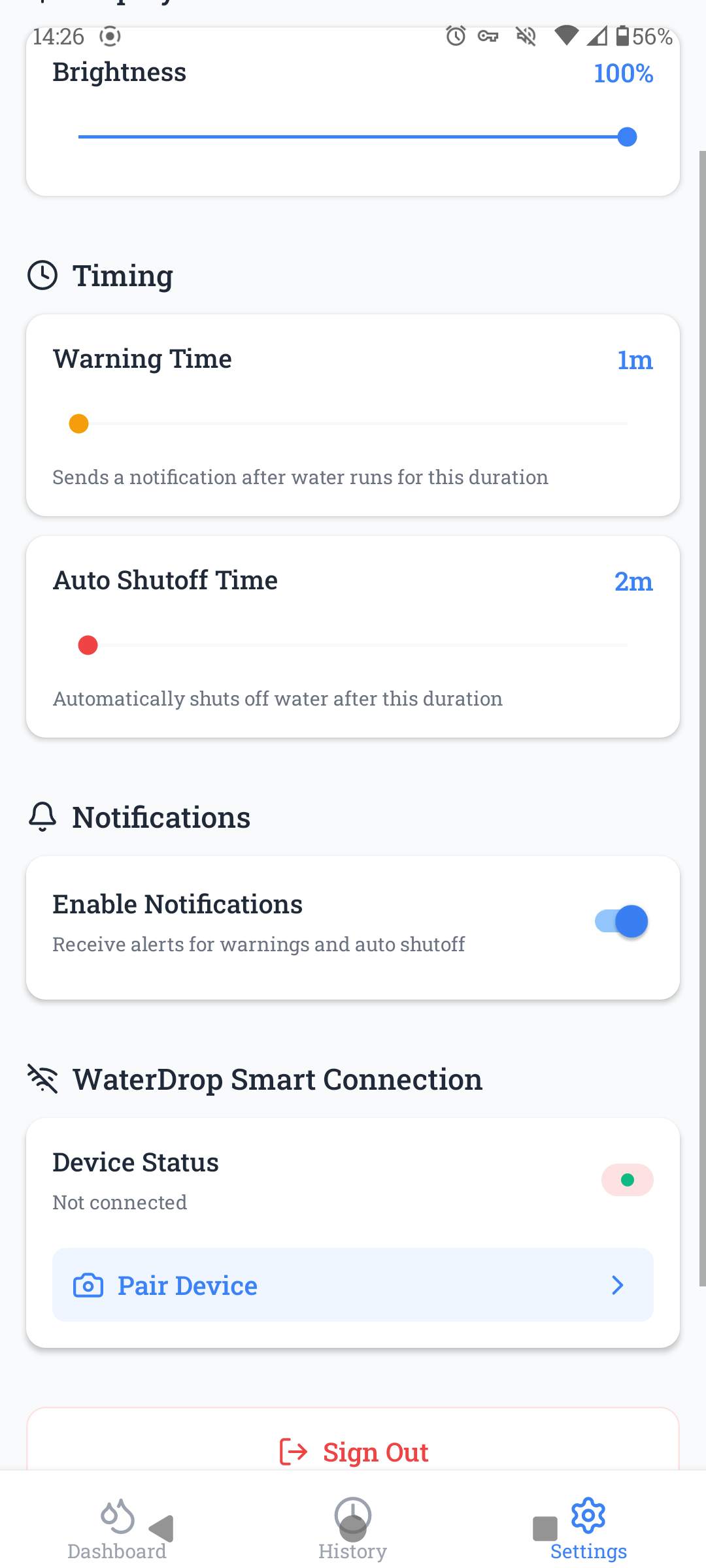Tap the Warning Time slider track

coord(353,424)
